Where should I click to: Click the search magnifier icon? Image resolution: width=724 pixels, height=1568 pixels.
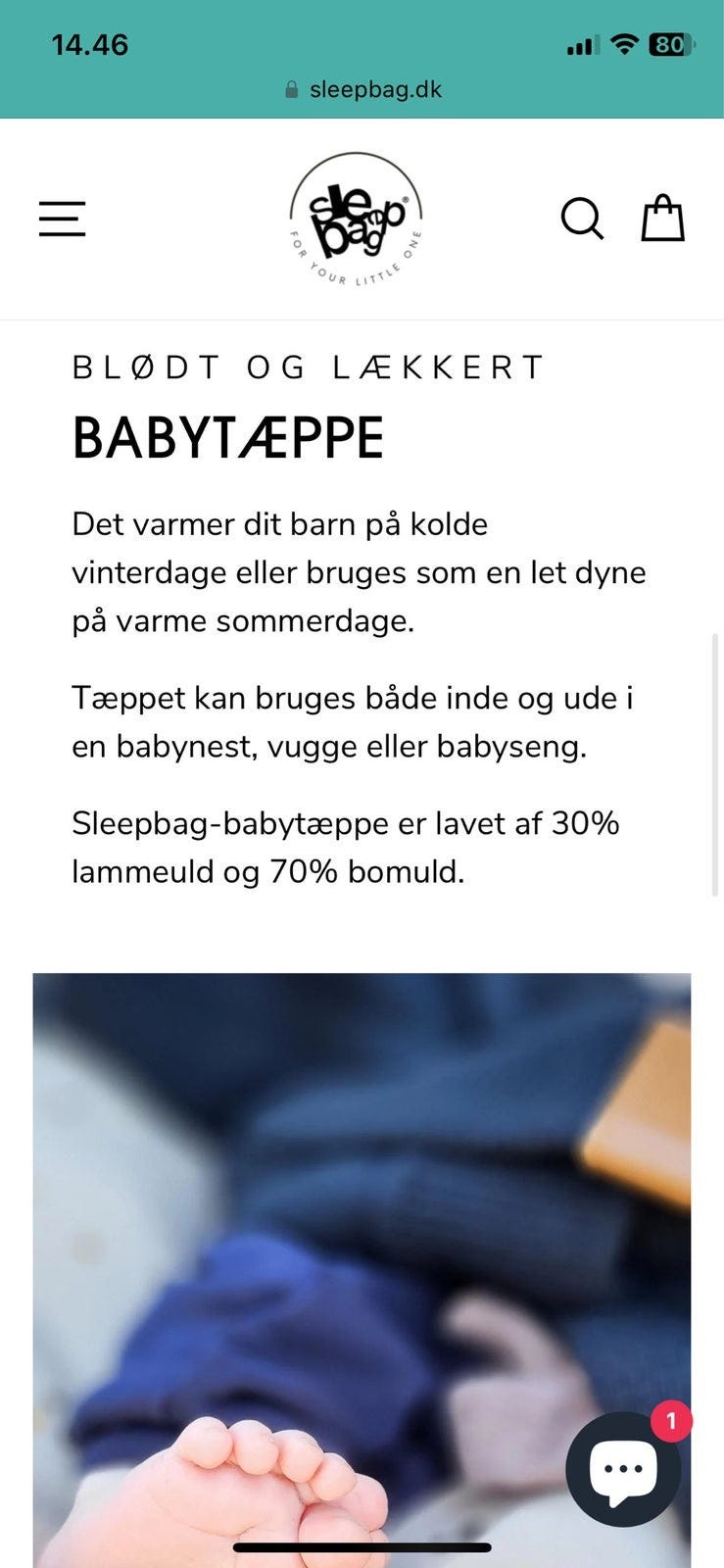583,220
